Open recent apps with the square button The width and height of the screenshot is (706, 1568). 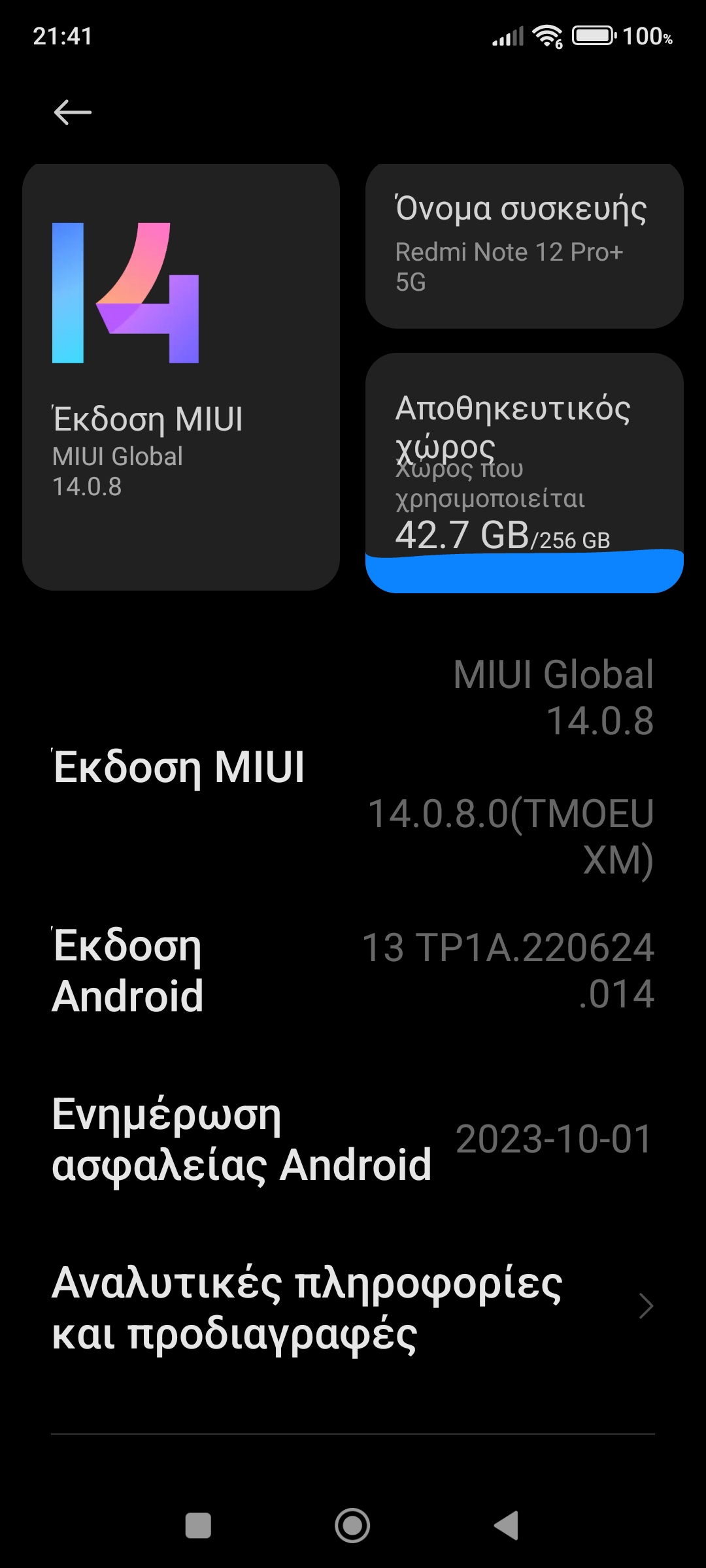pos(198,1526)
